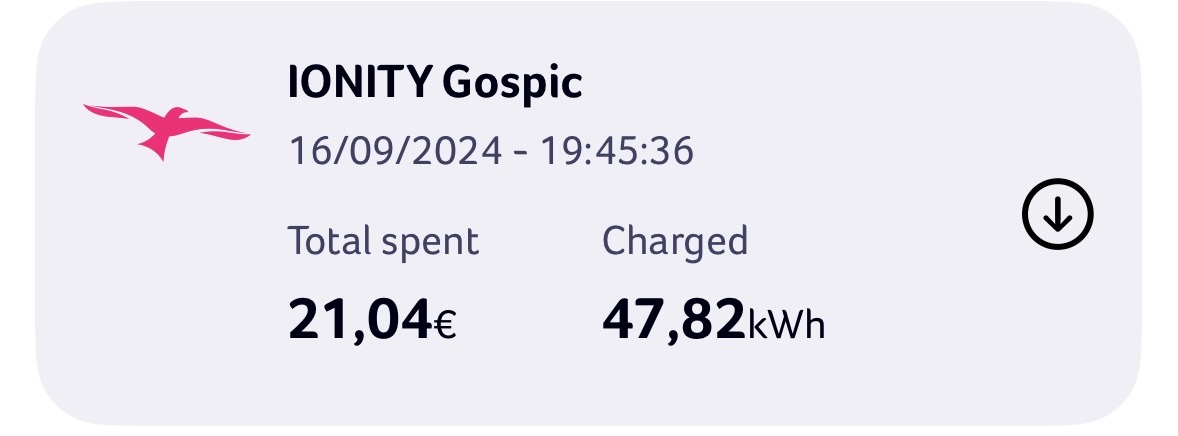Download the IONITY Gospic charging receipt
1178x436 pixels.
(x=1058, y=216)
